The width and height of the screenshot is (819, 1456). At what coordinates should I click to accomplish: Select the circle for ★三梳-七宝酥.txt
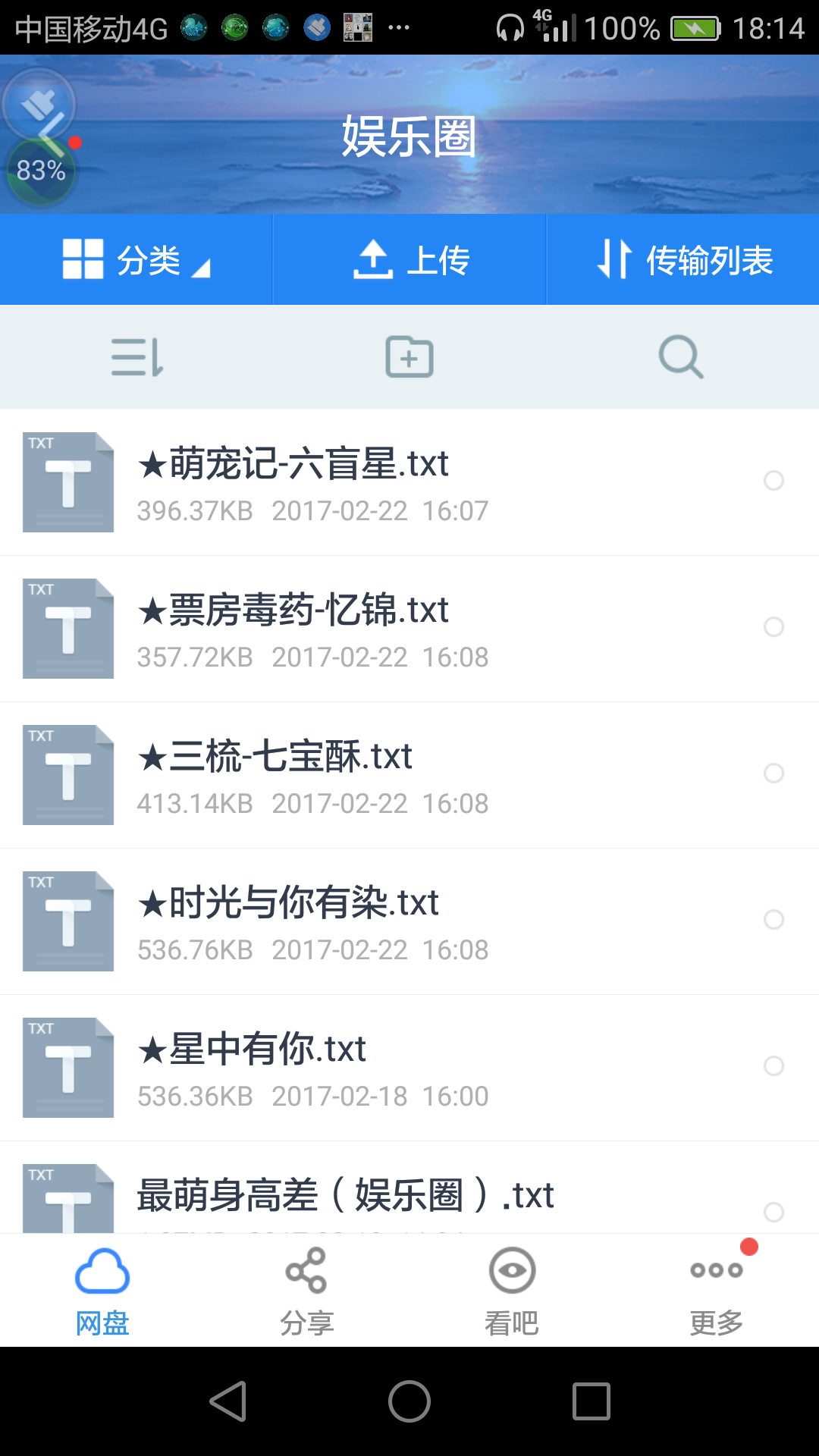click(773, 773)
